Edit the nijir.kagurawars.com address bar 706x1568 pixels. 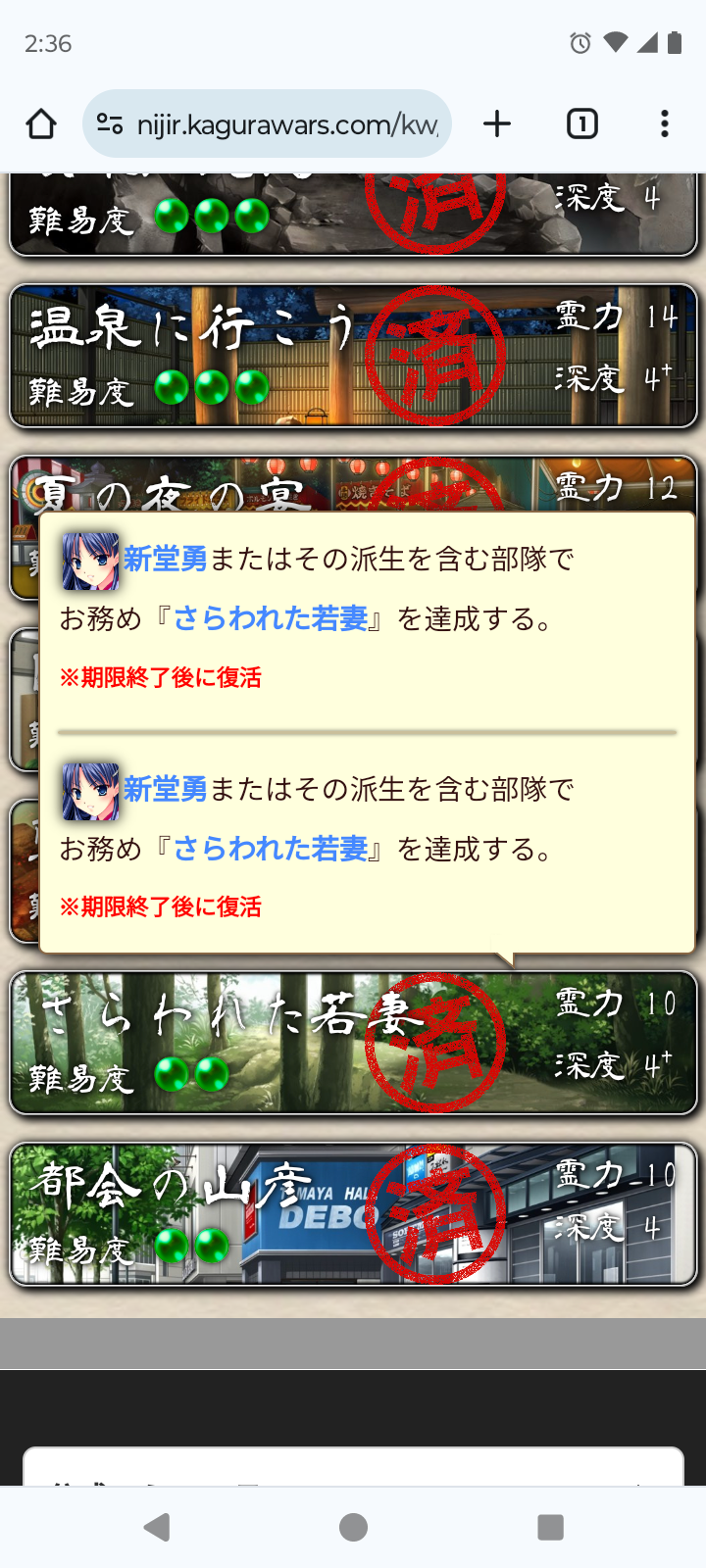pyautogui.click(x=284, y=124)
